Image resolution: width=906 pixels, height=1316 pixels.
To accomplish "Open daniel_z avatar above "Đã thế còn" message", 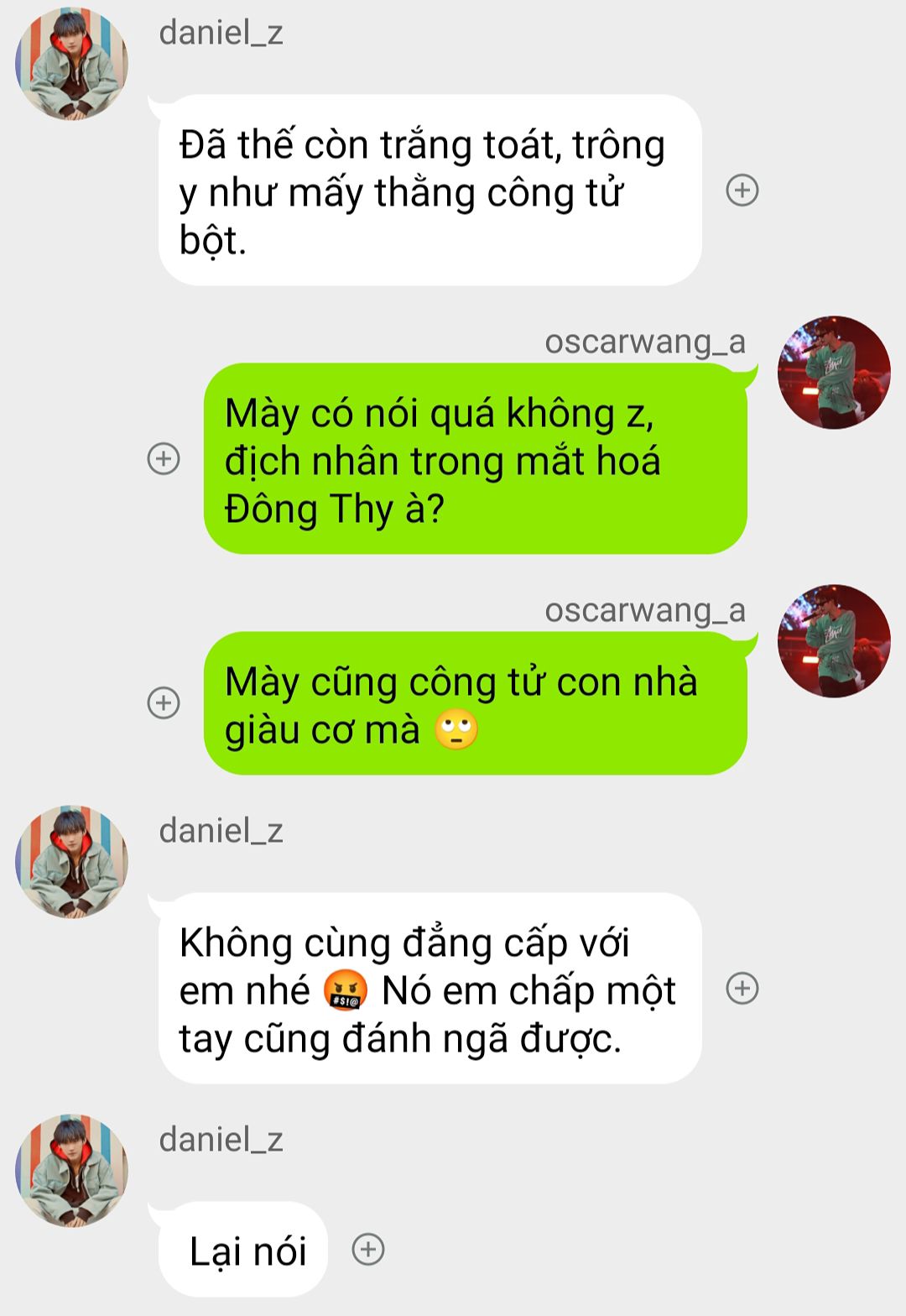I will [72, 64].
